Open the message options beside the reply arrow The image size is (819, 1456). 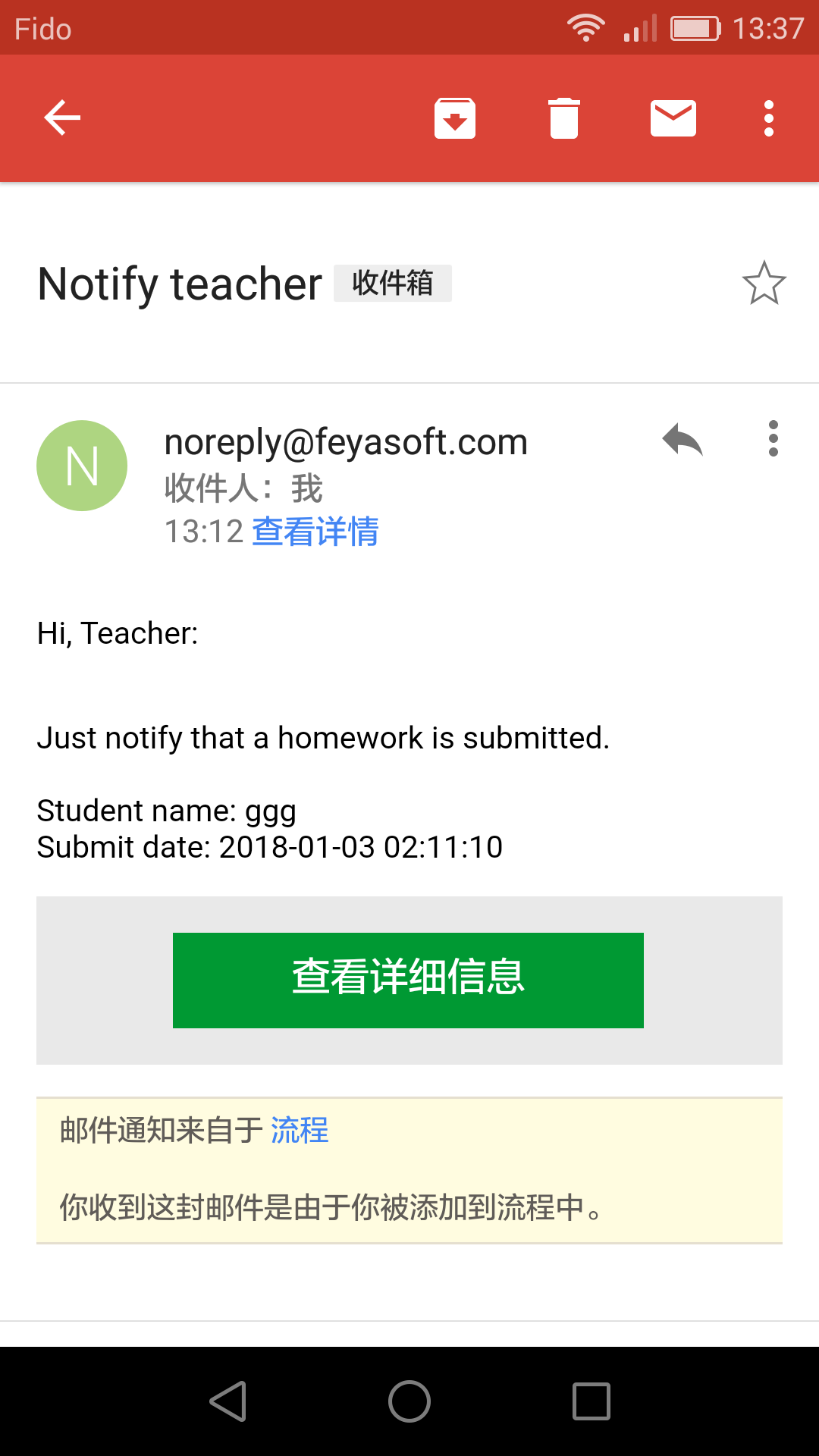[x=773, y=438]
